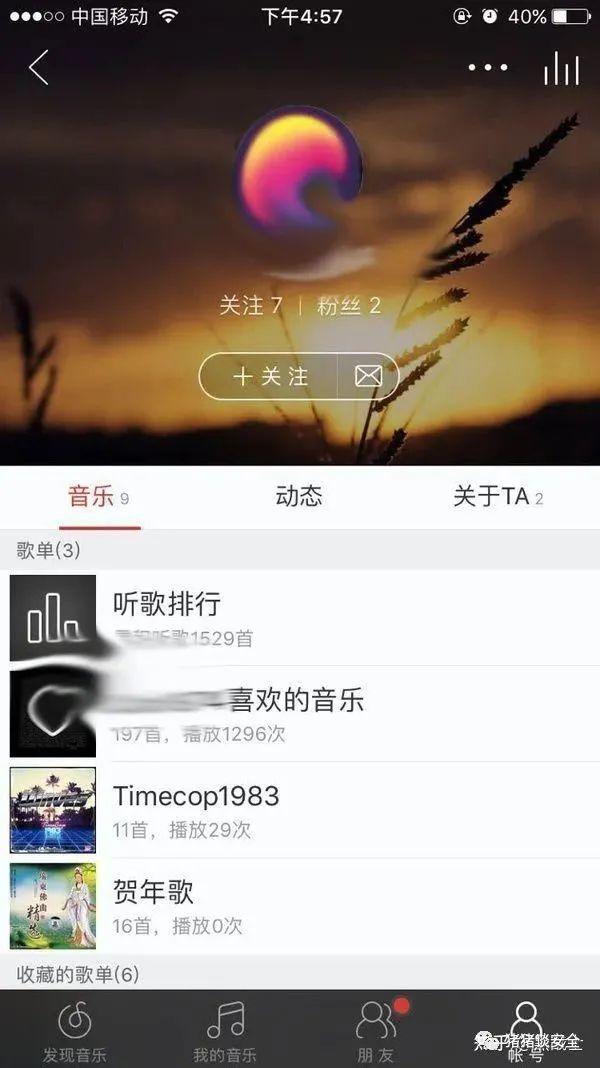The height and width of the screenshot is (1068, 600).
Task: Open the three-dot overflow menu
Action: (488, 68)
